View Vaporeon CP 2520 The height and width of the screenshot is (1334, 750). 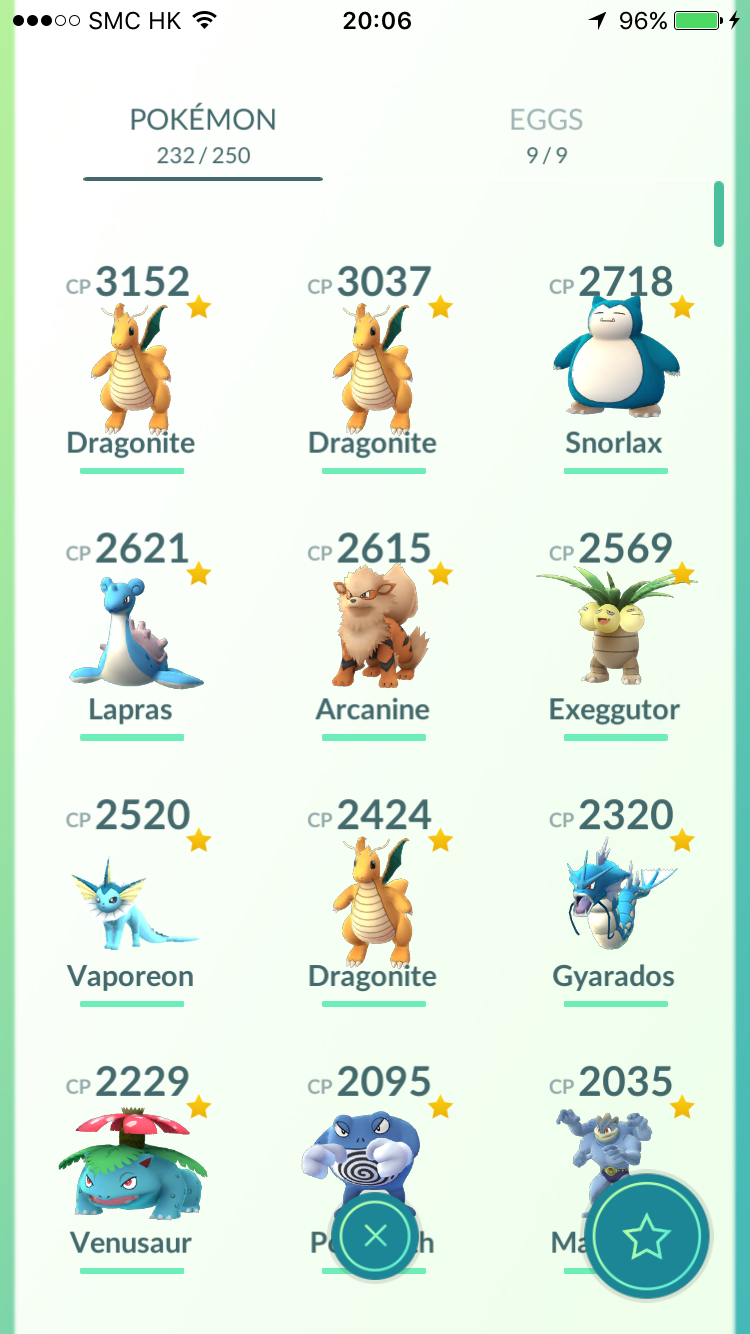click(131, 902)
